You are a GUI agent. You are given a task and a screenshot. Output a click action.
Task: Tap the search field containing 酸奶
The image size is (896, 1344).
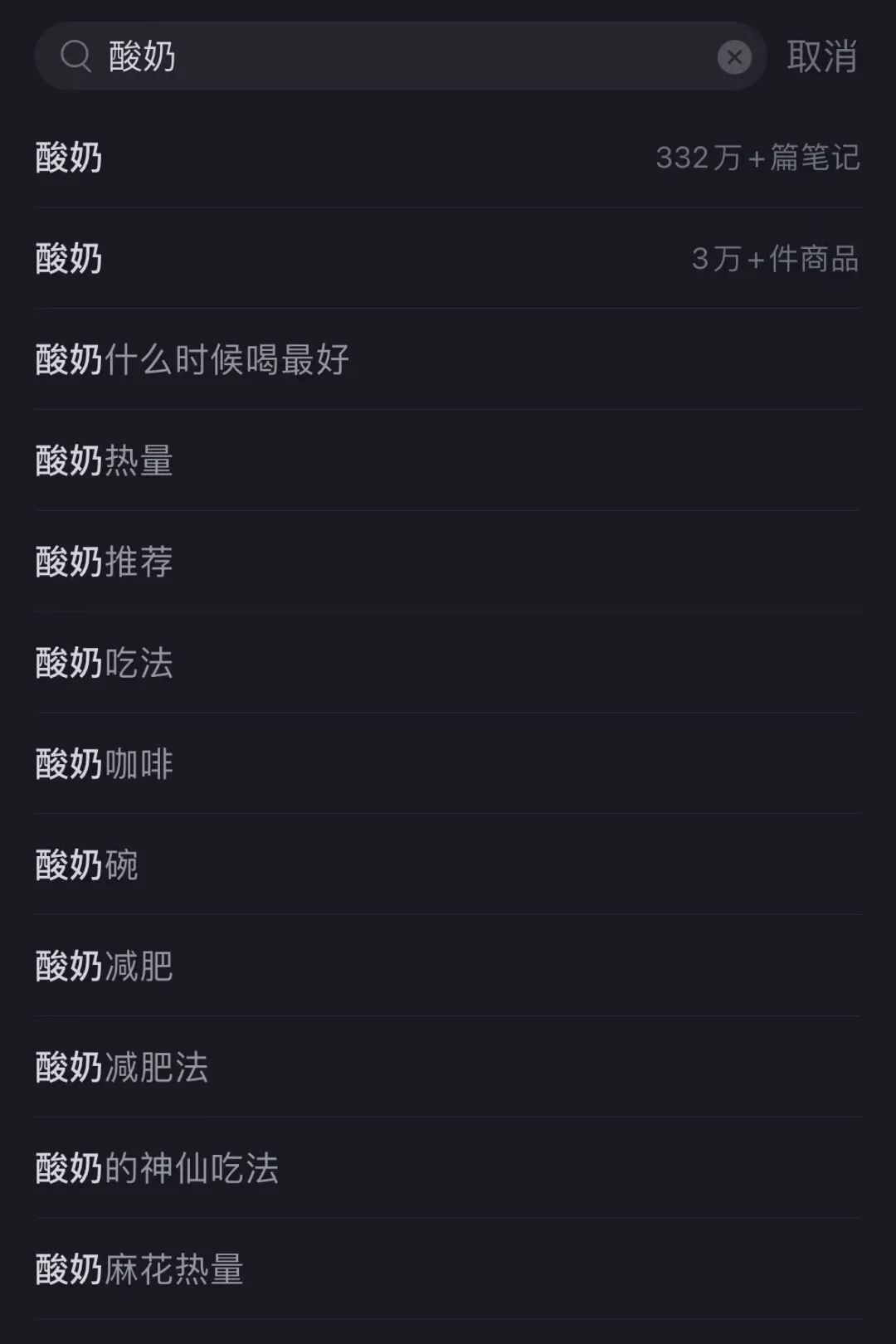398,56
